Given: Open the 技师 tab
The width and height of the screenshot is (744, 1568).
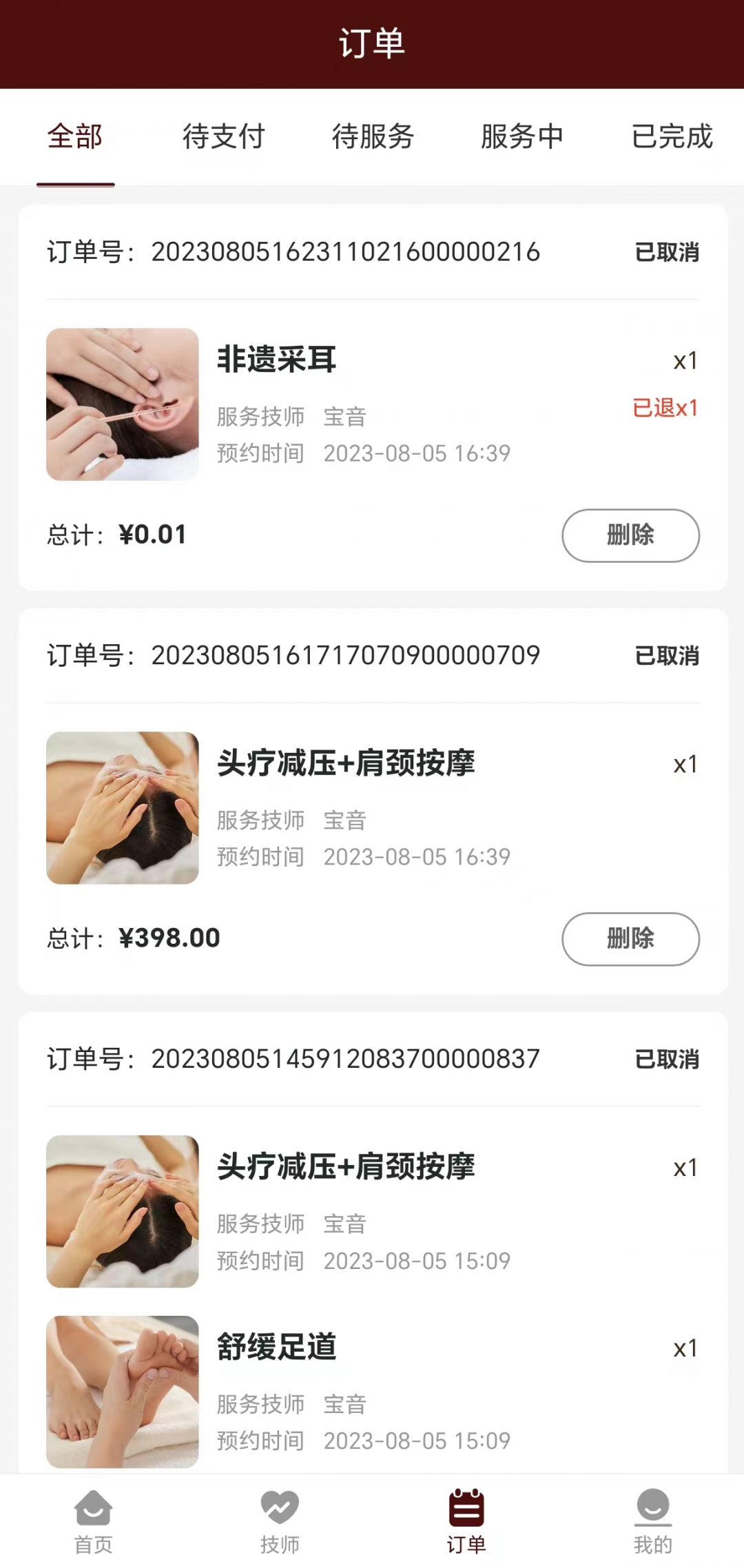Looking at the screenshot, I should pyautogui.click(x=280, y=1521).
